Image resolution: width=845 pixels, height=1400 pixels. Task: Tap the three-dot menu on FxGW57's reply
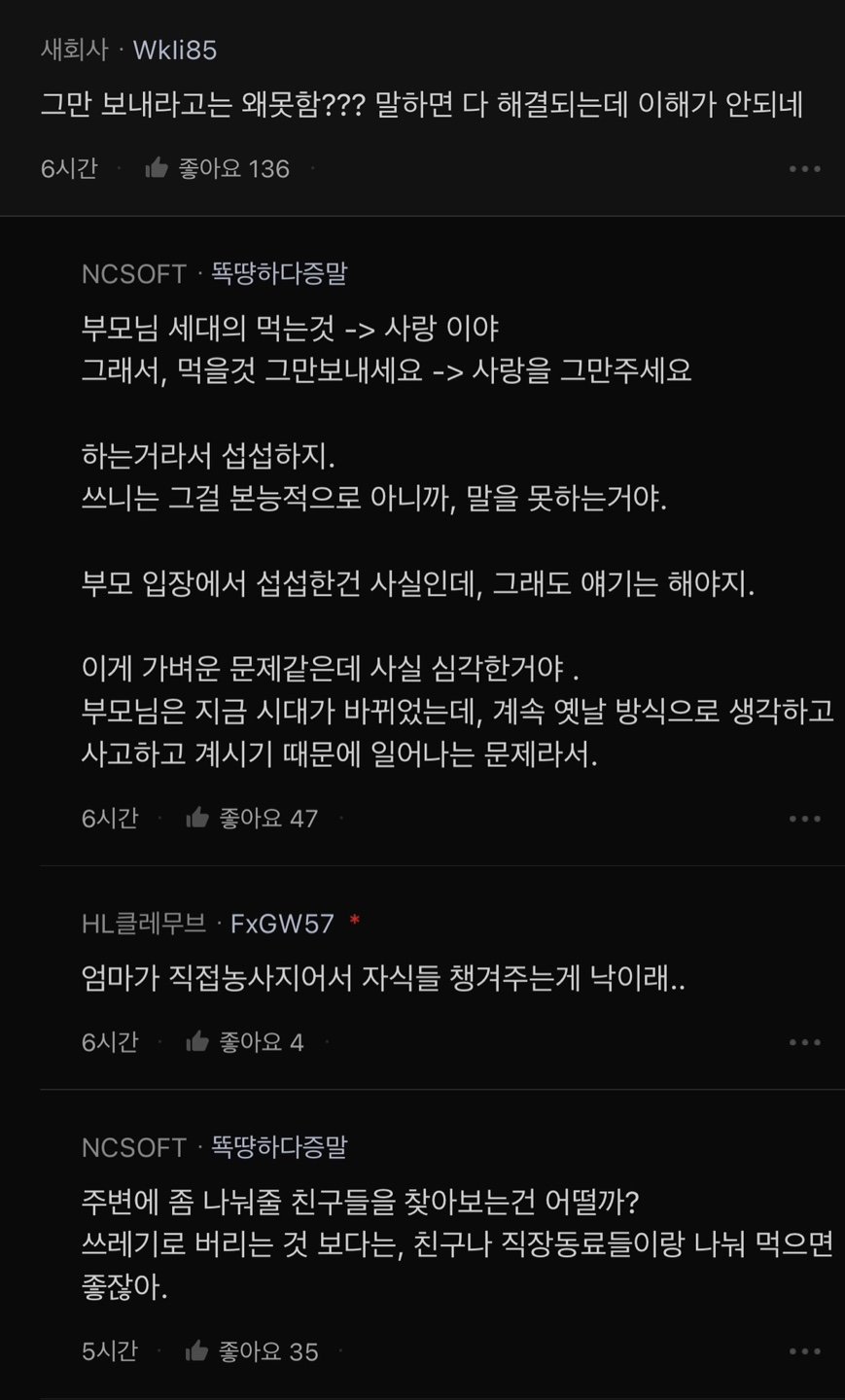(x=804, y=1042)
